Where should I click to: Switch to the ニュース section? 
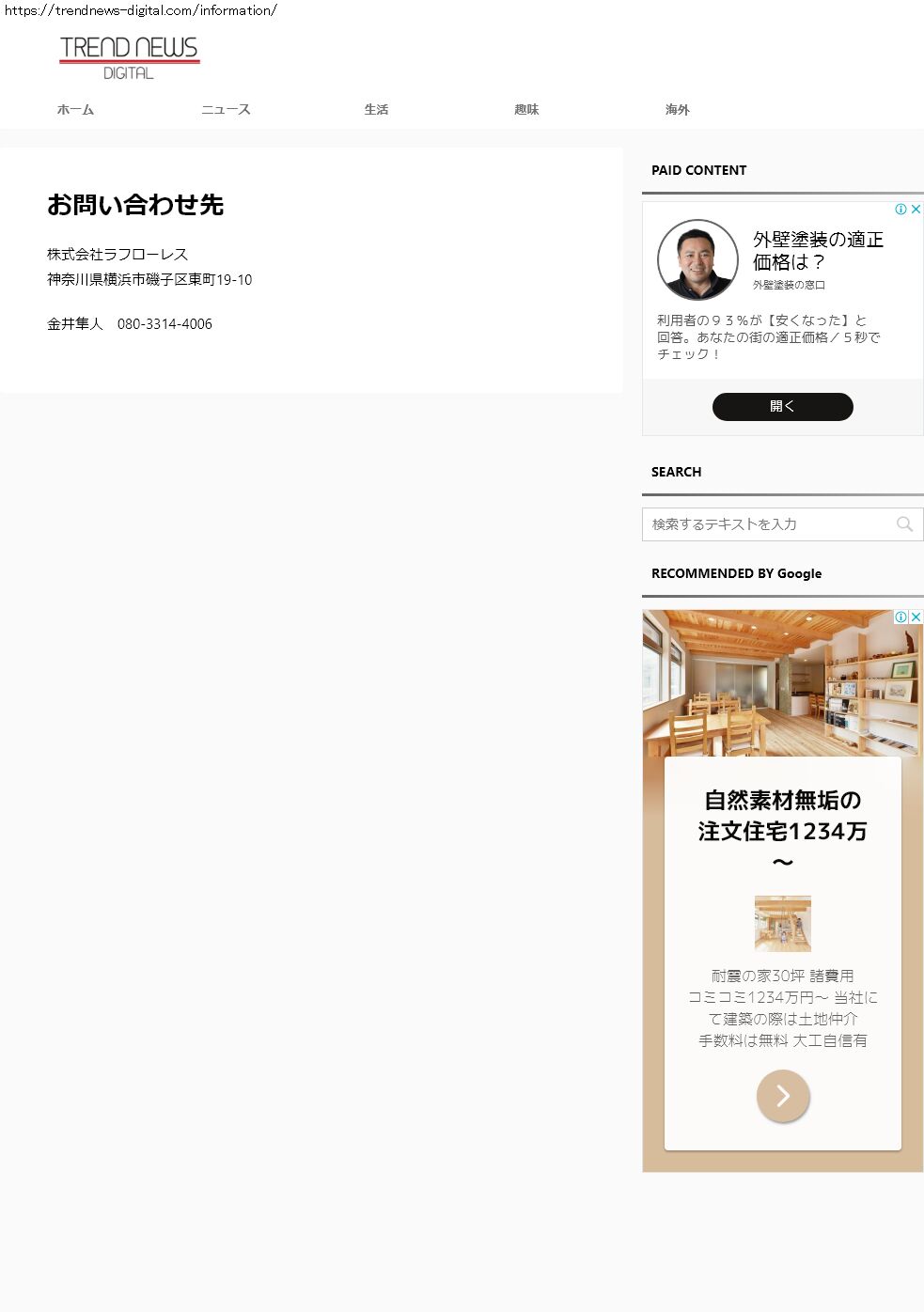(226, 110)
